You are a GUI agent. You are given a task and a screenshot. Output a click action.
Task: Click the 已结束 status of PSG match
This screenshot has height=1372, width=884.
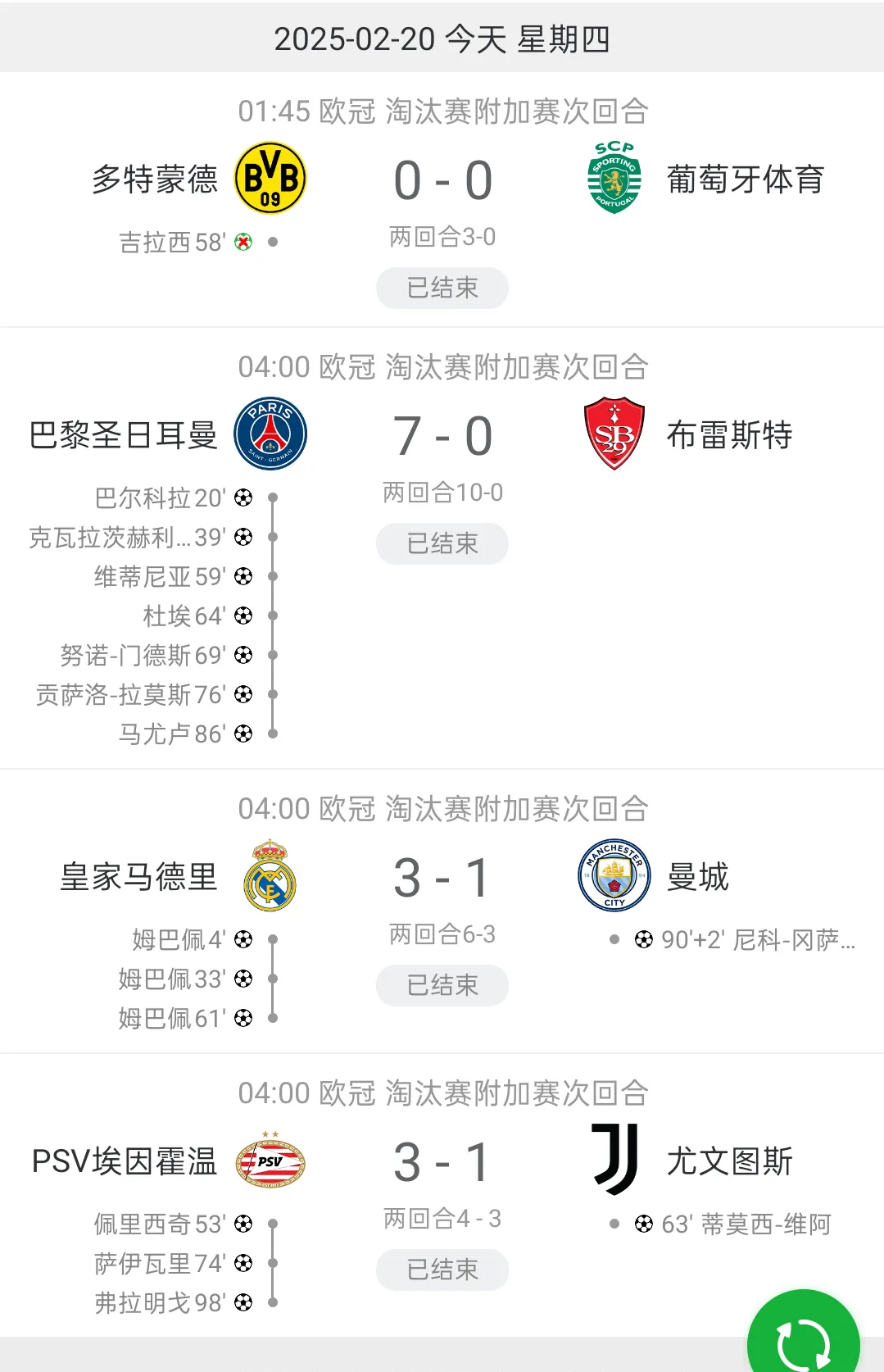click(442, 543)
